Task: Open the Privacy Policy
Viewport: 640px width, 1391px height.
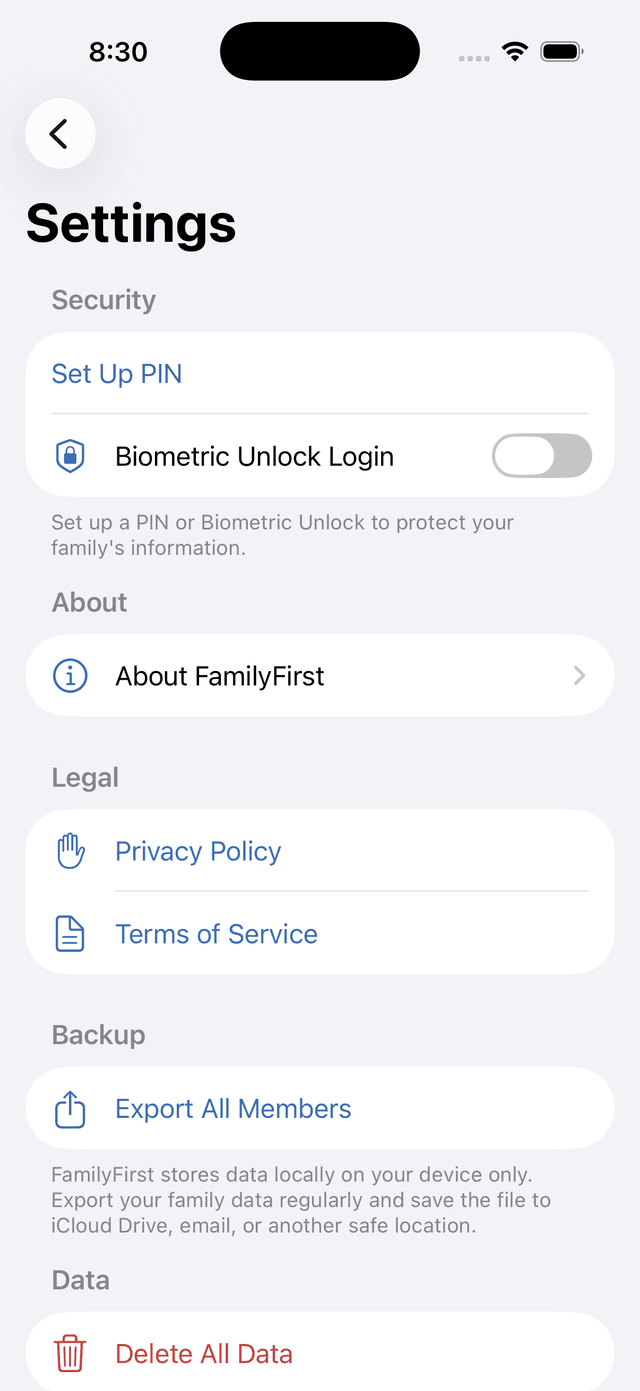Action: (320, 851)
